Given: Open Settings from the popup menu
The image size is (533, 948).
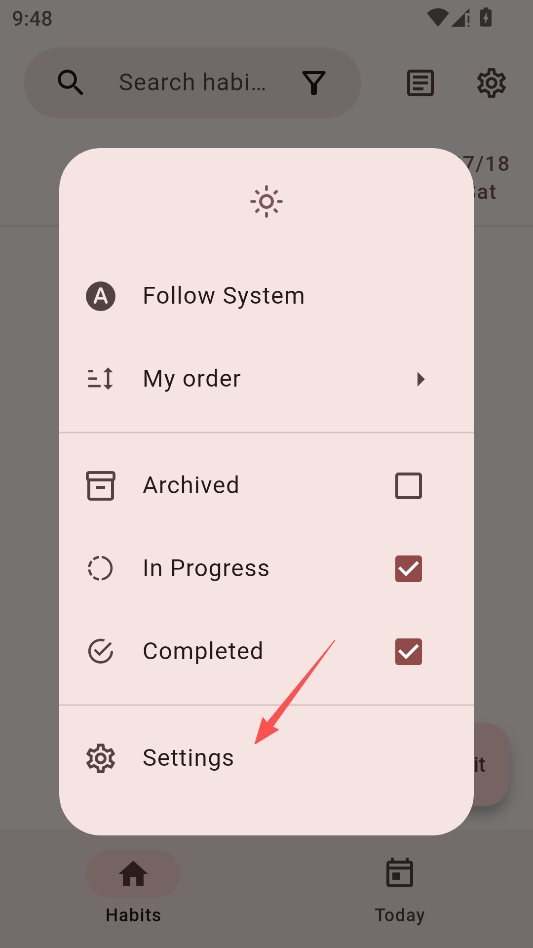Looking at the screenshot, I should click(266, 758).
